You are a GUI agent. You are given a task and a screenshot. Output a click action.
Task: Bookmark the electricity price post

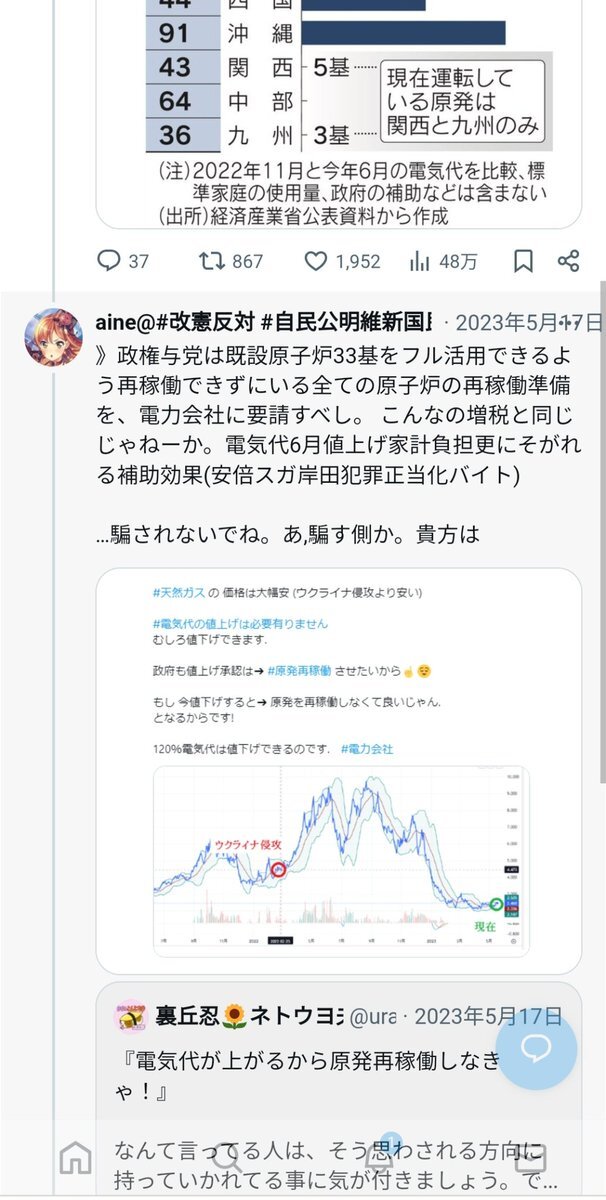(523, 261)
